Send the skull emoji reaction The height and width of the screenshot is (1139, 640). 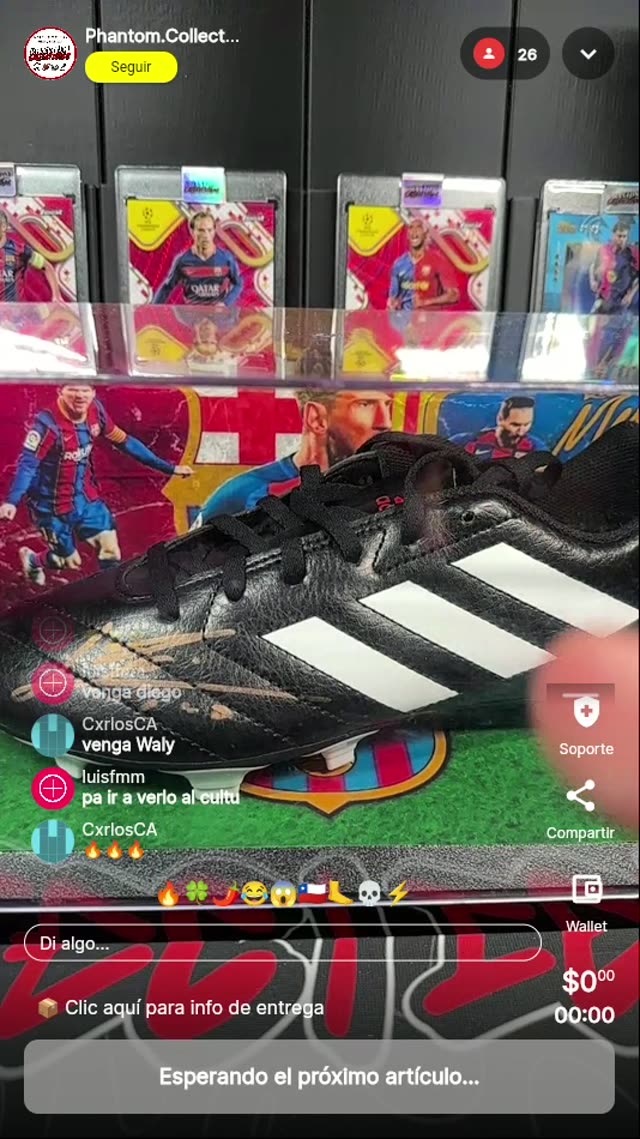[x=369, y=894]
